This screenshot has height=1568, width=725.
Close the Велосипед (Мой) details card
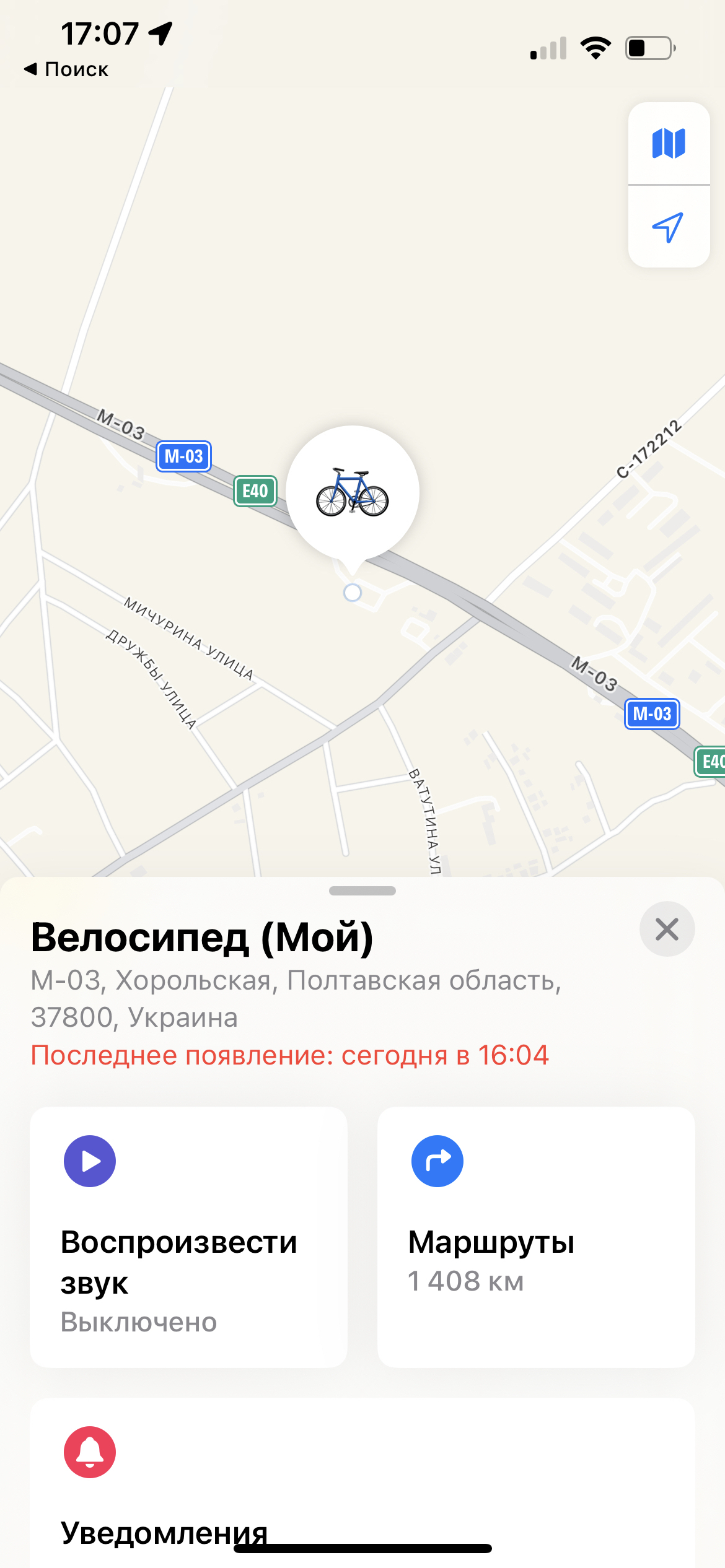(x=667, y=929)
